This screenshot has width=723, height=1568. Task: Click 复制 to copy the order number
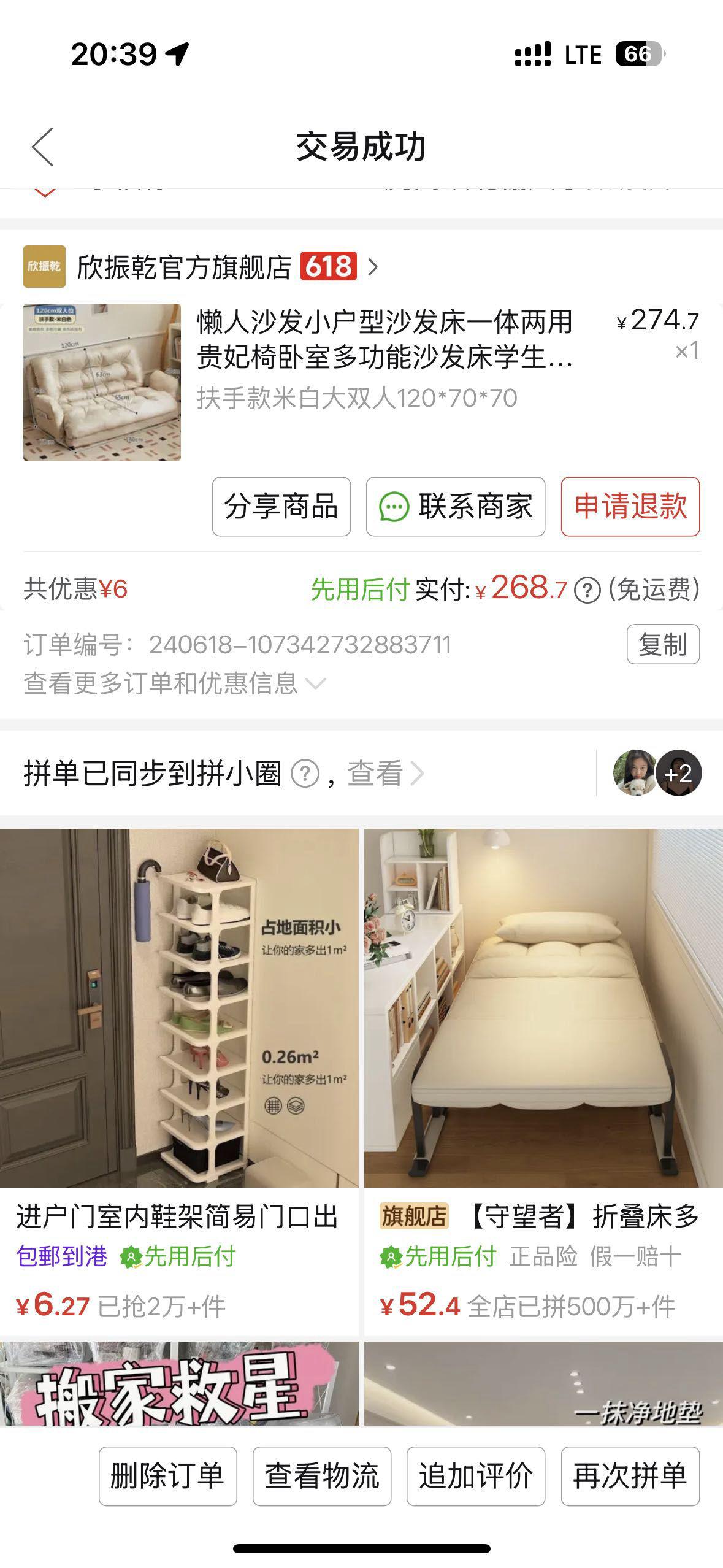click(664, 644)
